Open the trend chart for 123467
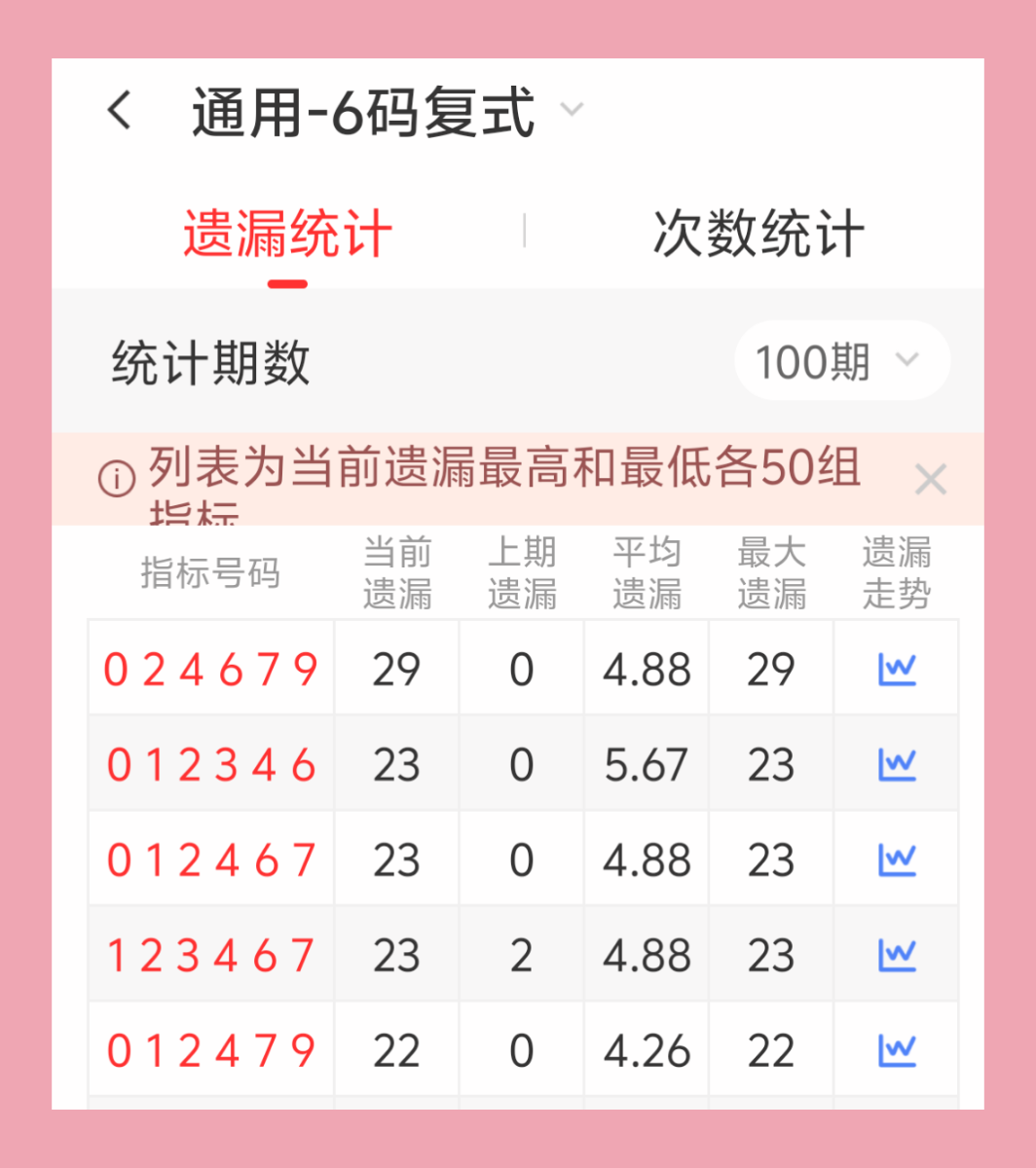Viewport: 1036px width, 1168px height. click(896, 954)
